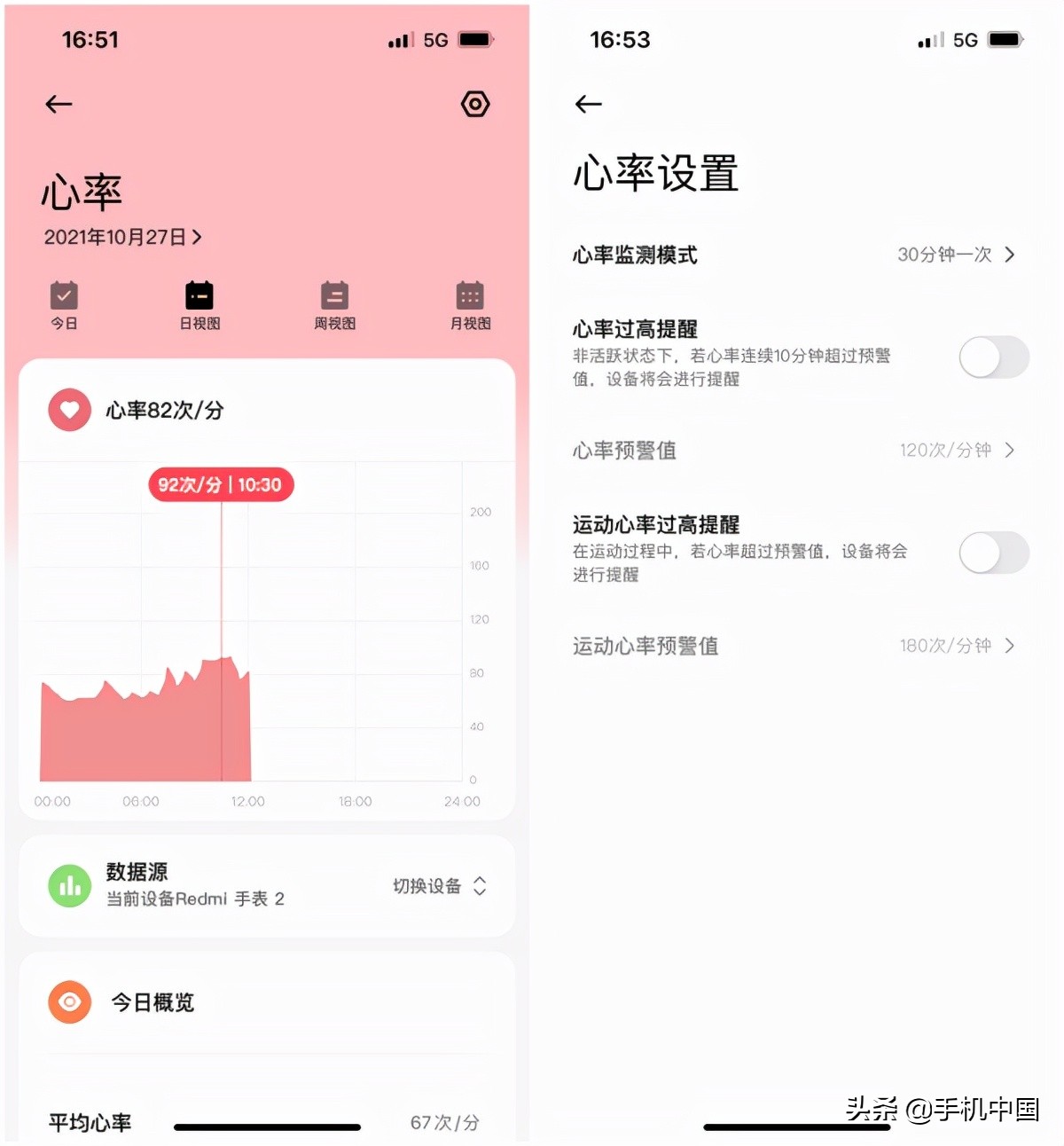This screenshot has height=1146, width=1064.
Task: Enable 心率过高提醒 high heart rate alert
Action: click(993, 357)
